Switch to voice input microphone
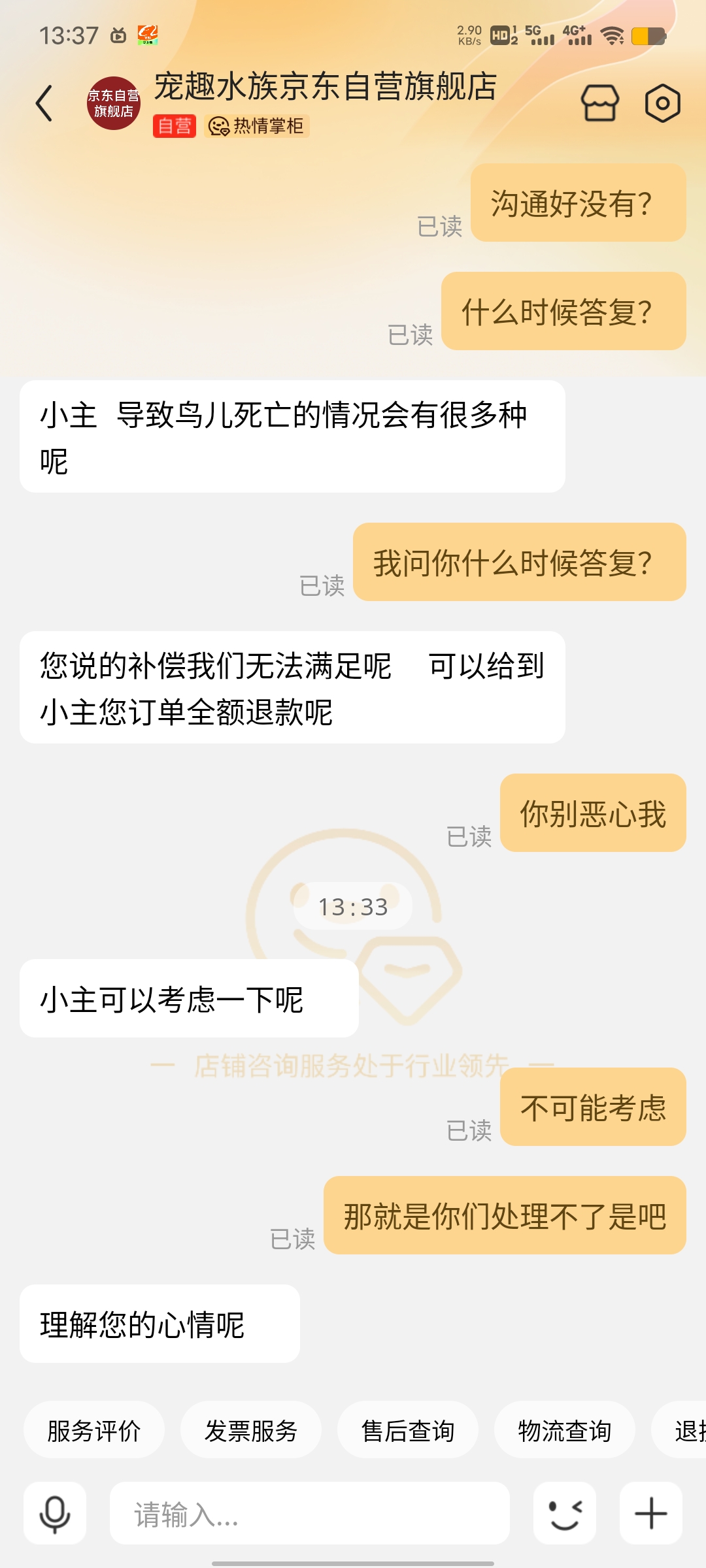Screen dimensions: 706x1568 click(55, 1513)
